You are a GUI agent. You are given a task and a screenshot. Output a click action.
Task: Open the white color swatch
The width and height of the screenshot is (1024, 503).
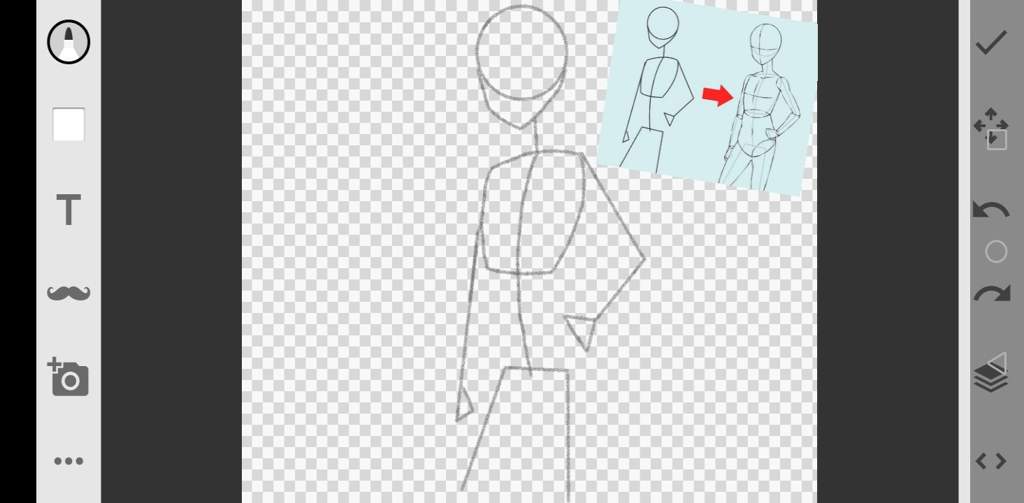coord(68,125)
